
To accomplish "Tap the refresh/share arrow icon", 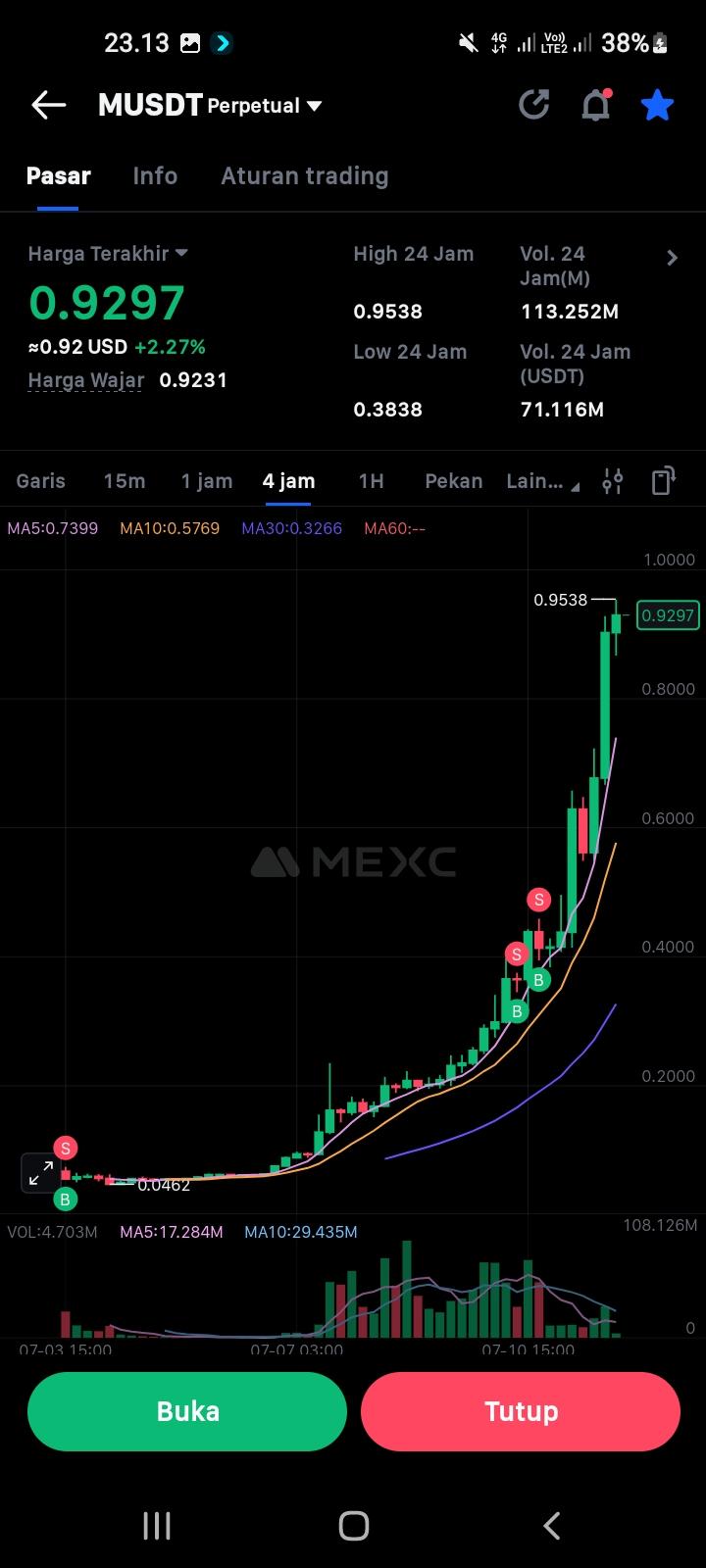I will (x=534, y=105).
